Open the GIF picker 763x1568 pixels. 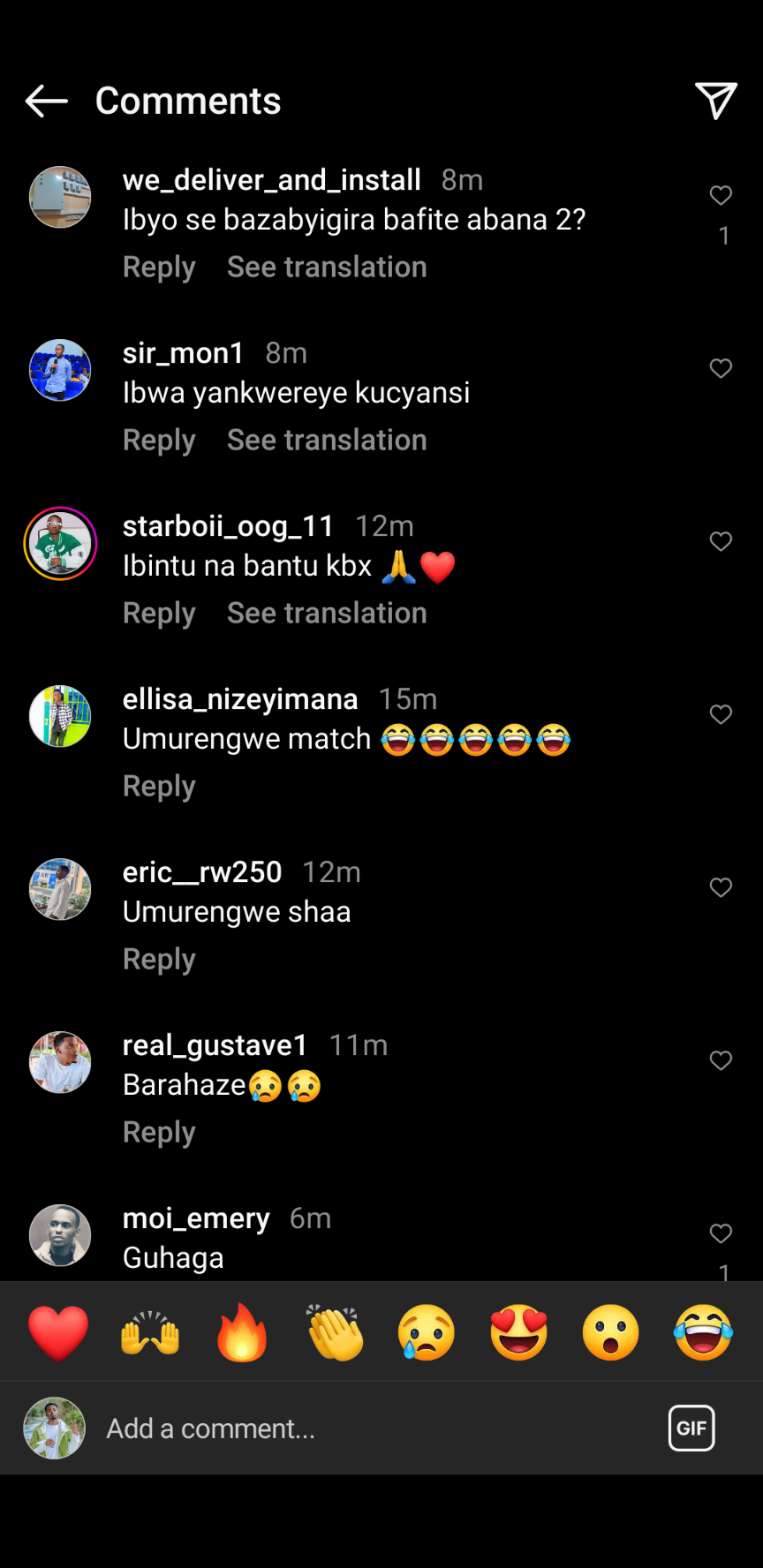pos(691,1428)
